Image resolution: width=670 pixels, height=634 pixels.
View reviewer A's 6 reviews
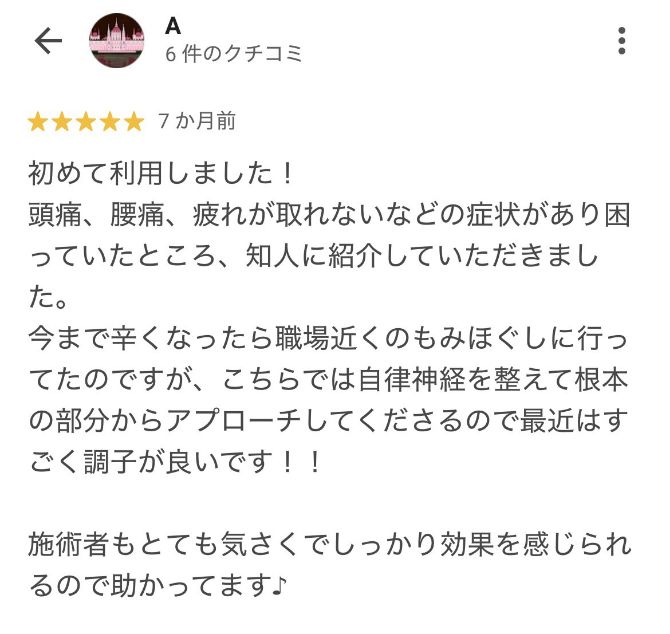(234, 54)
